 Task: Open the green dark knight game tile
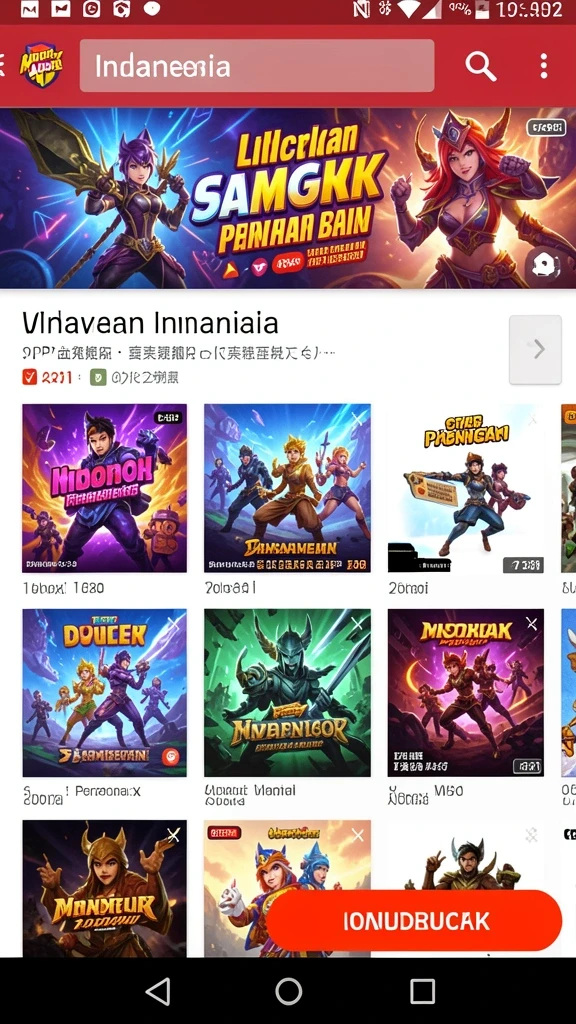(x=287, y=692)
